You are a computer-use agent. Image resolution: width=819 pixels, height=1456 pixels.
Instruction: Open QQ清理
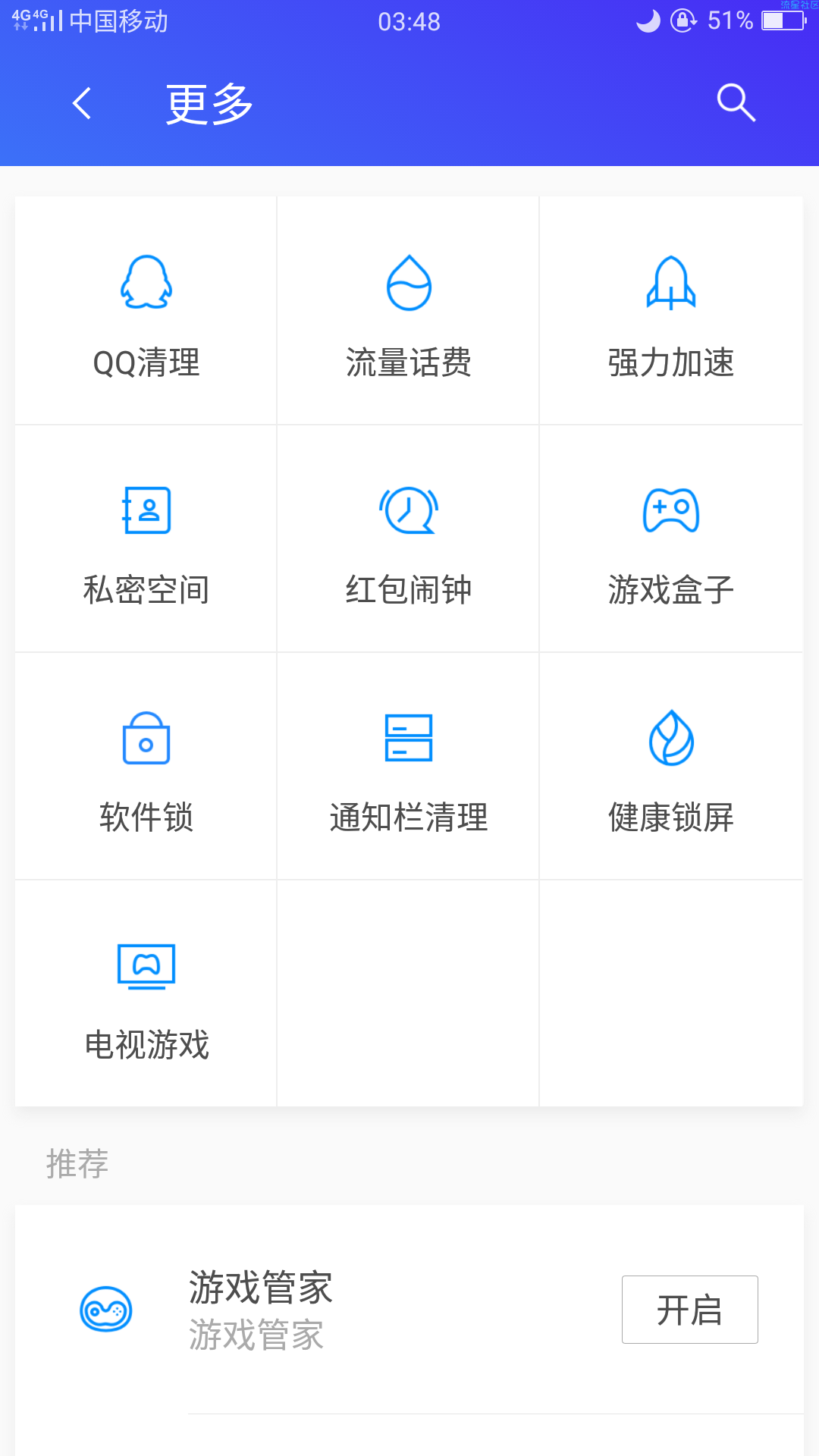coord(146,311)
